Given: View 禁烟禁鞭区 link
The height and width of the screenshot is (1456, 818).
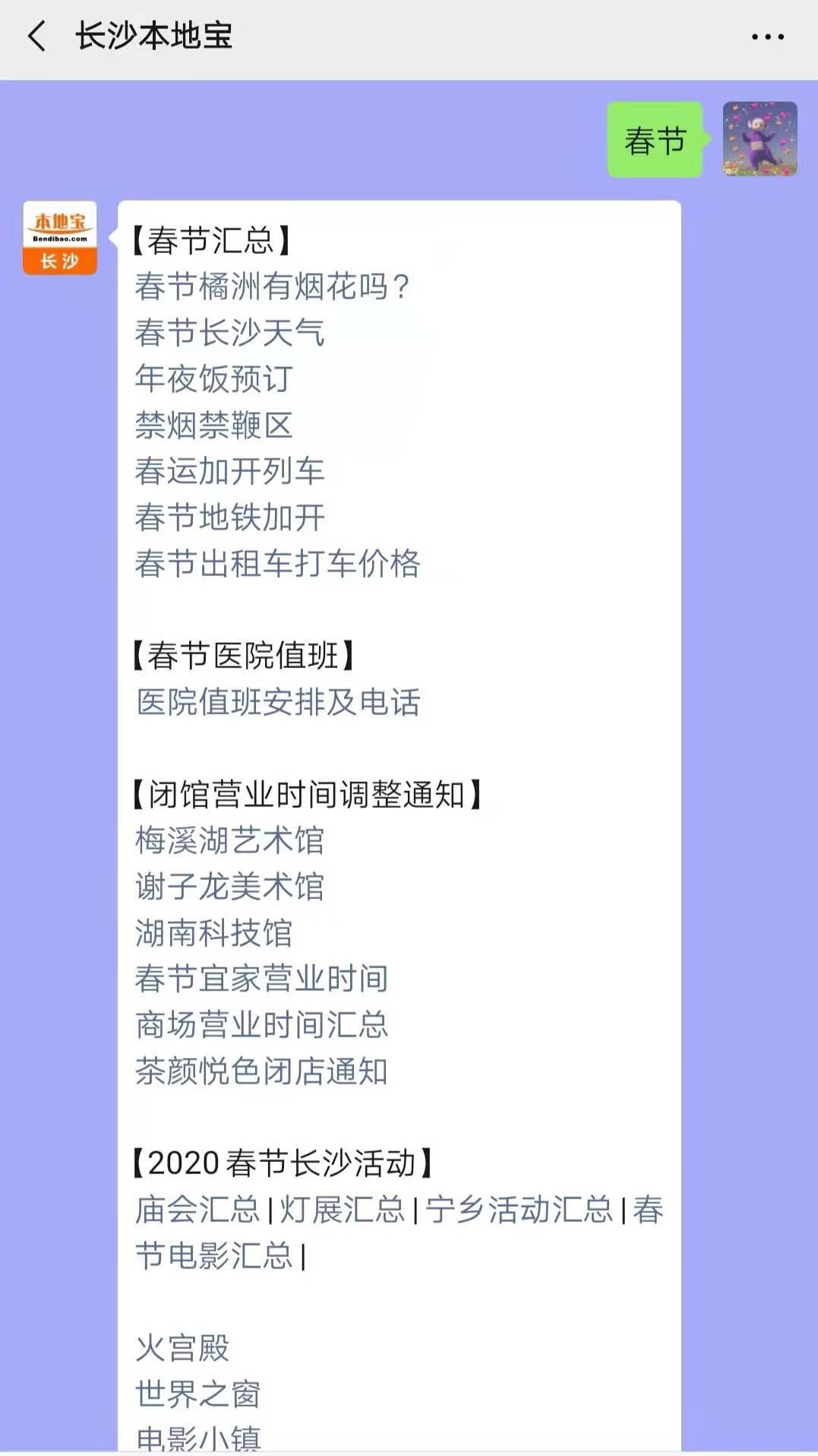Looking at the screenshot, I should (x=213, y=426).
